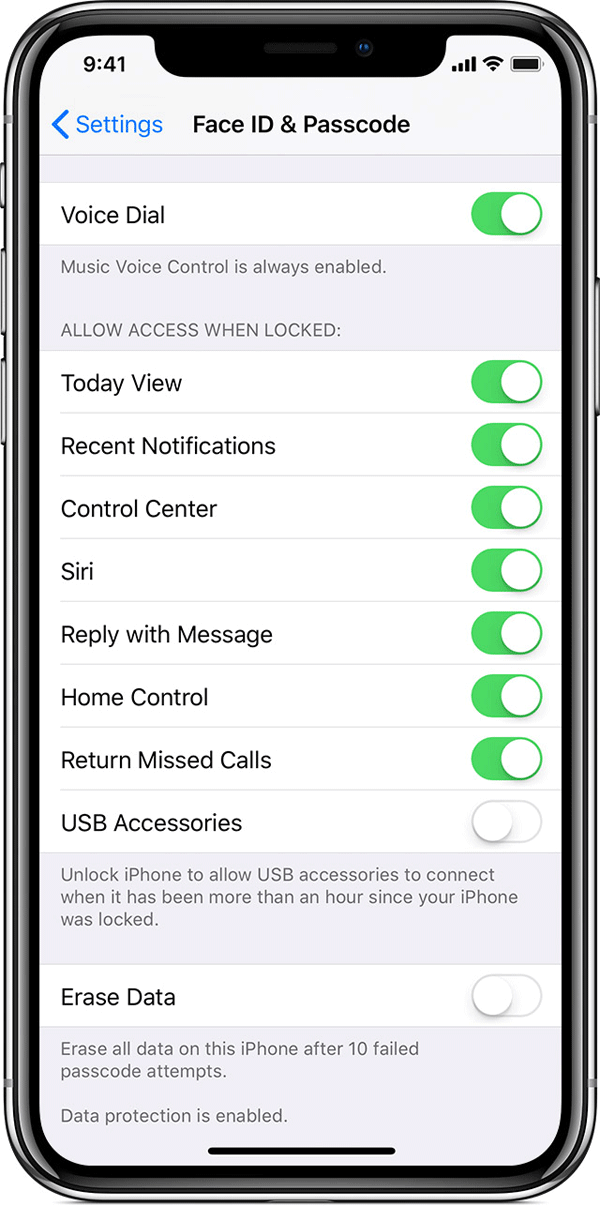Turn off Reply with Message
The height and width of the screenshot is (1206, 600).
click(506, 635)
